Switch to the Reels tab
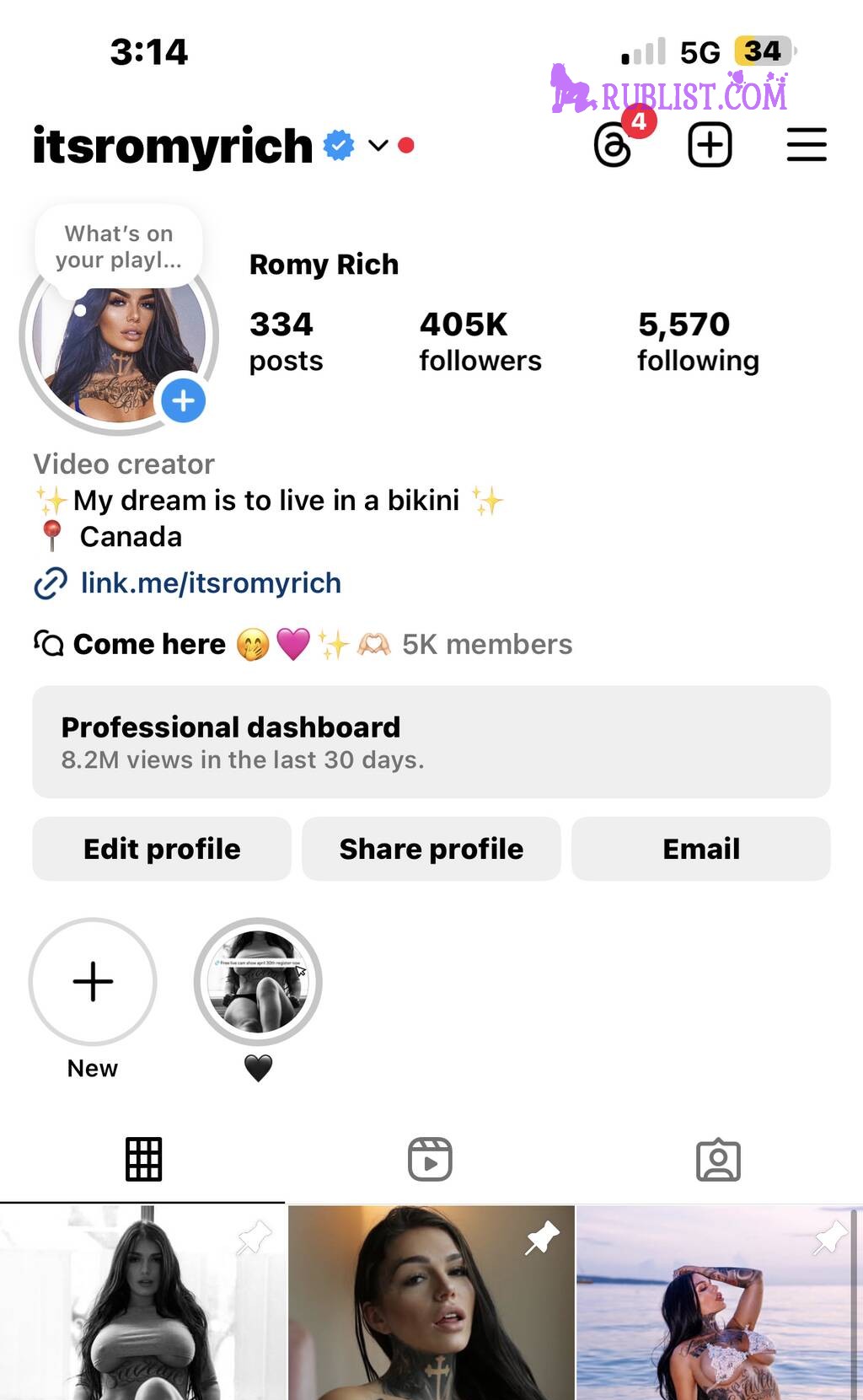Viewport: 863px width, 1400px height. (430, 1160)
